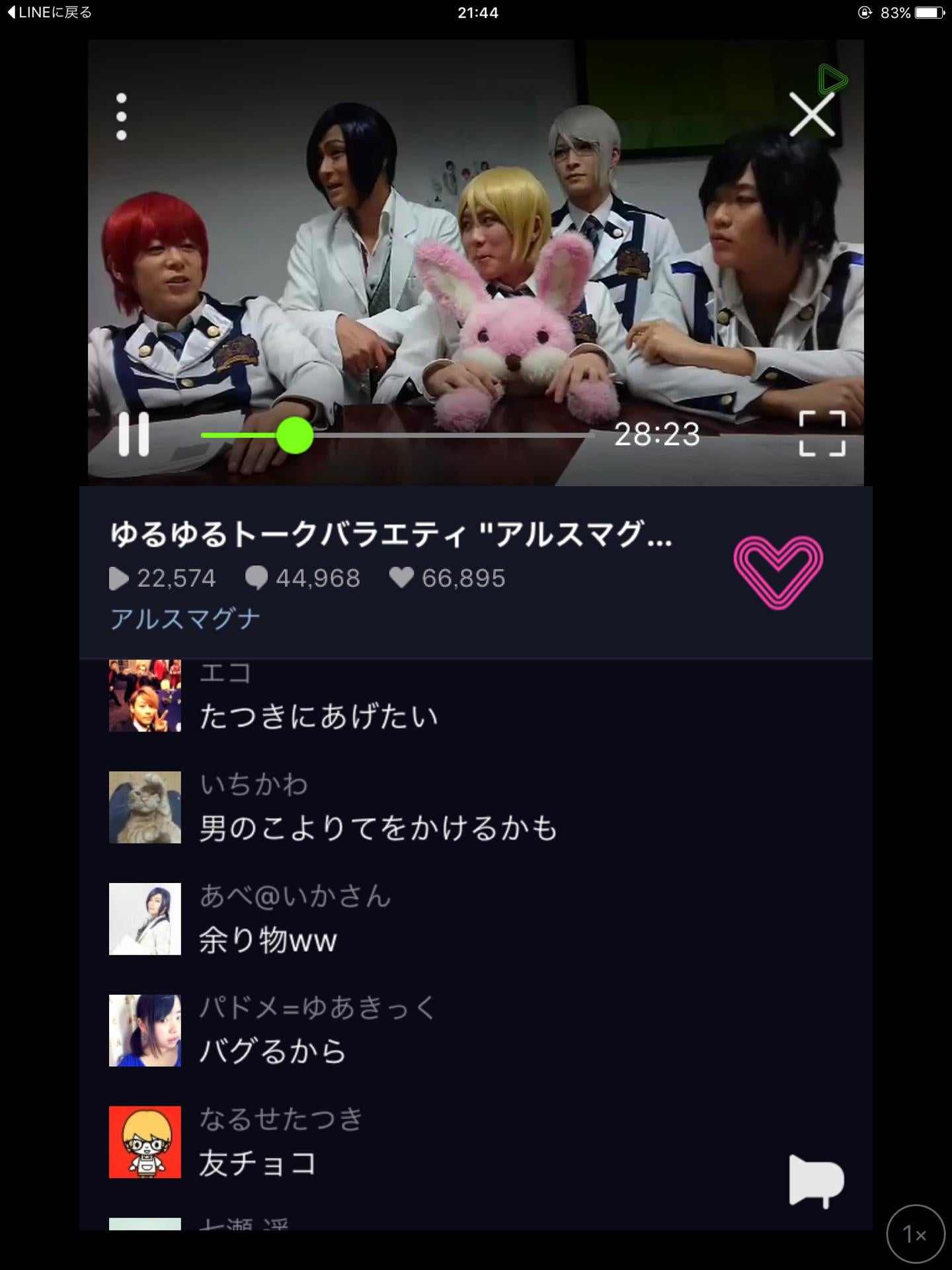The image size is (952, 1270).
Task: Enter fullscreen video mode
Action: coord(822,434)
